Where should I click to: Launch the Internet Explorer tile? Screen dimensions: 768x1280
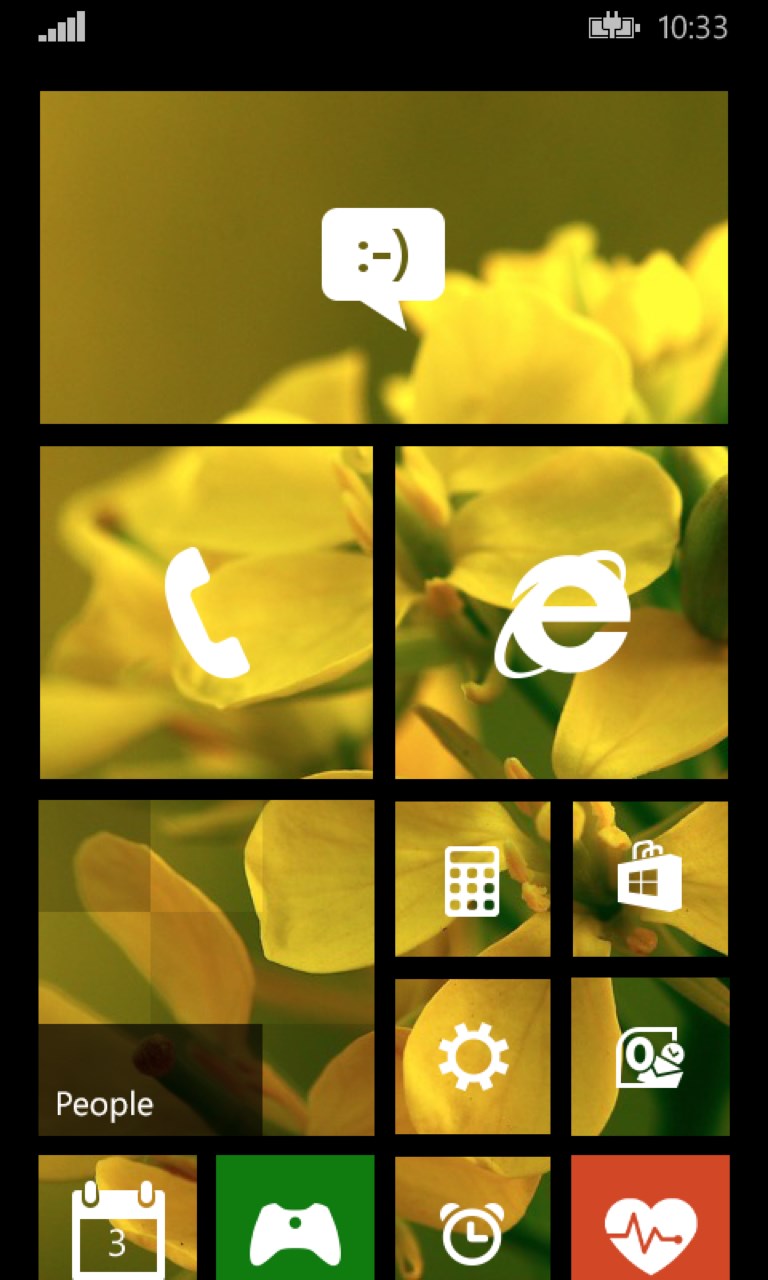[560, 612]
